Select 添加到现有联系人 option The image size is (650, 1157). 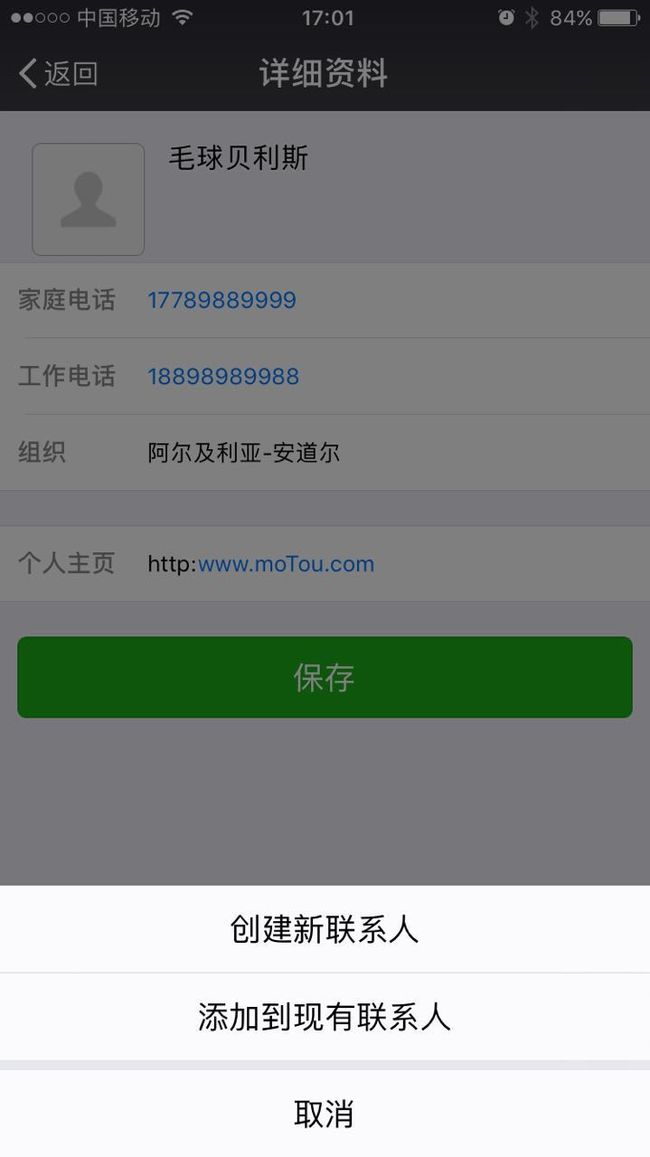[x=325, y=1017]
